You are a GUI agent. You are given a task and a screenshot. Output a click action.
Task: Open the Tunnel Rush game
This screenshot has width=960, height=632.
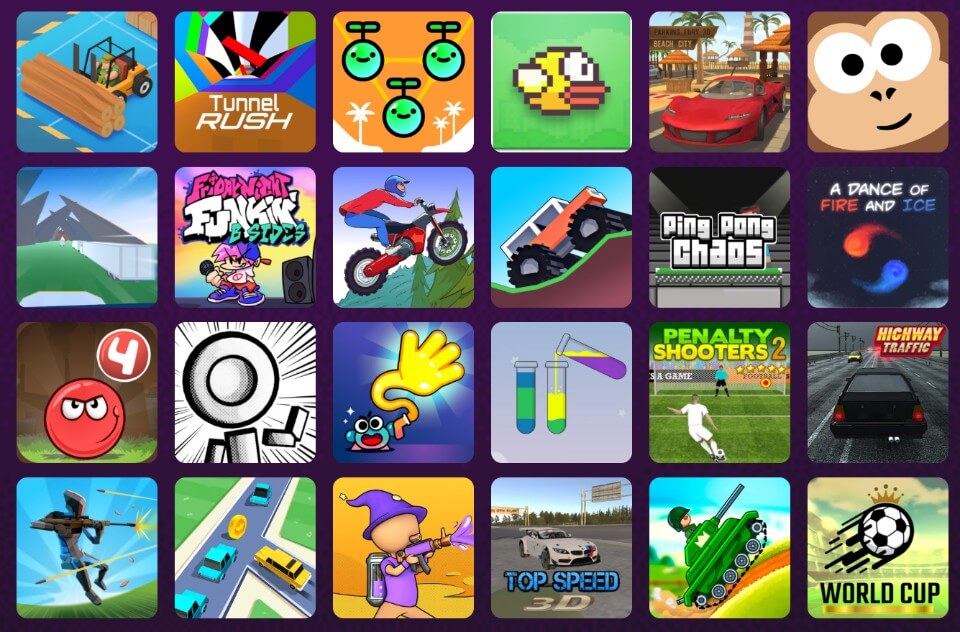click(245, 82)
